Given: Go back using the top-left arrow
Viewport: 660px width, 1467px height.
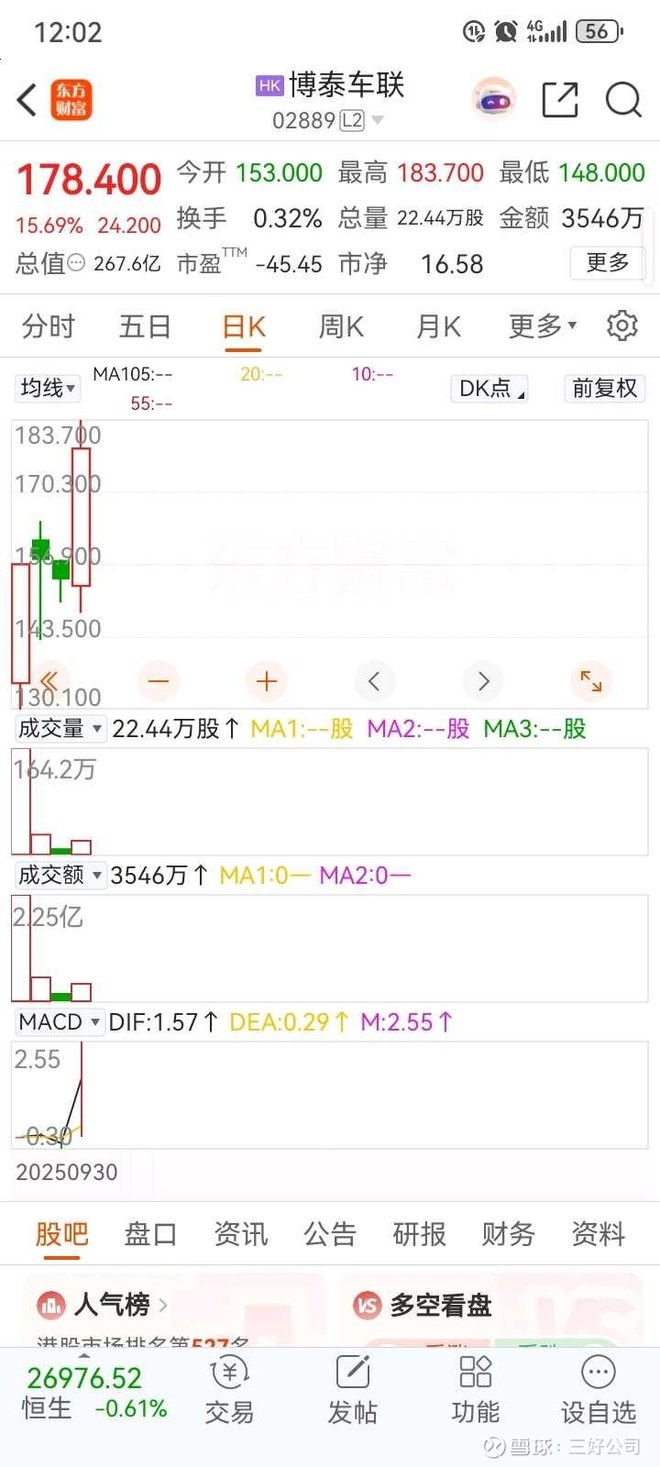Looking at the screenshot, I should pyautogui.click(x=27, y=99).
